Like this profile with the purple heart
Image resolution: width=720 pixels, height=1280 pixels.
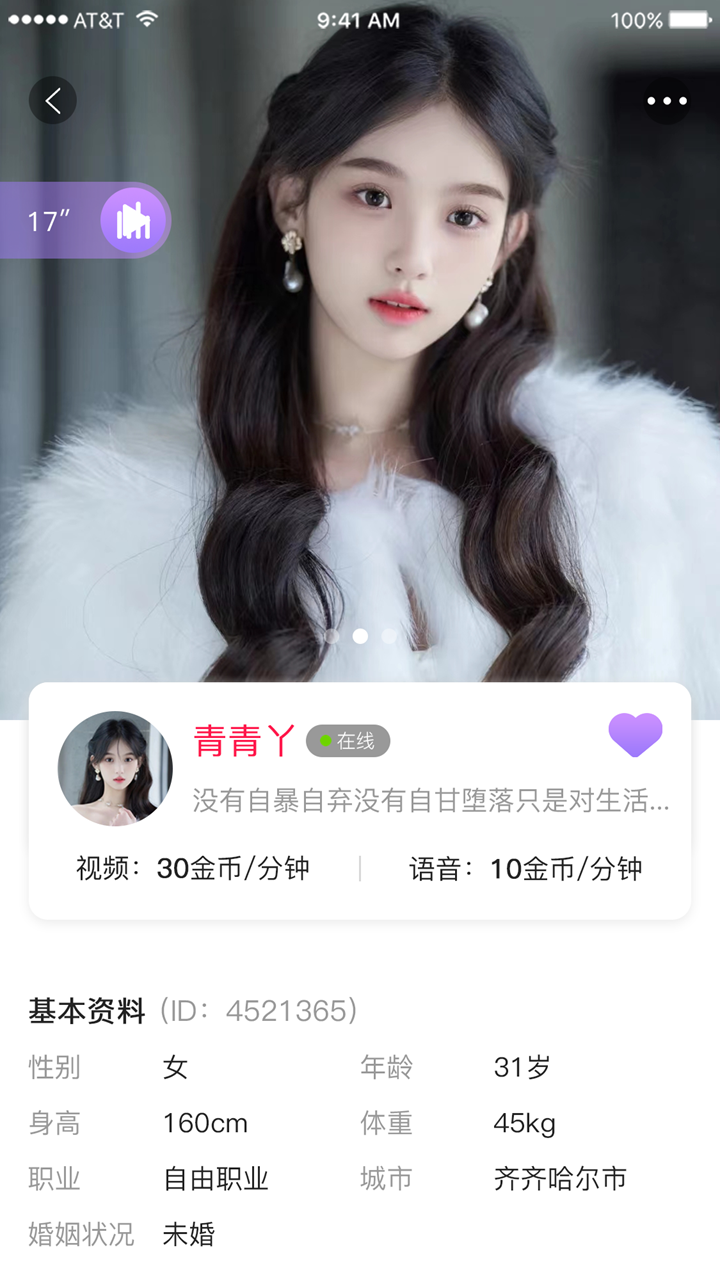click(635, 735)
